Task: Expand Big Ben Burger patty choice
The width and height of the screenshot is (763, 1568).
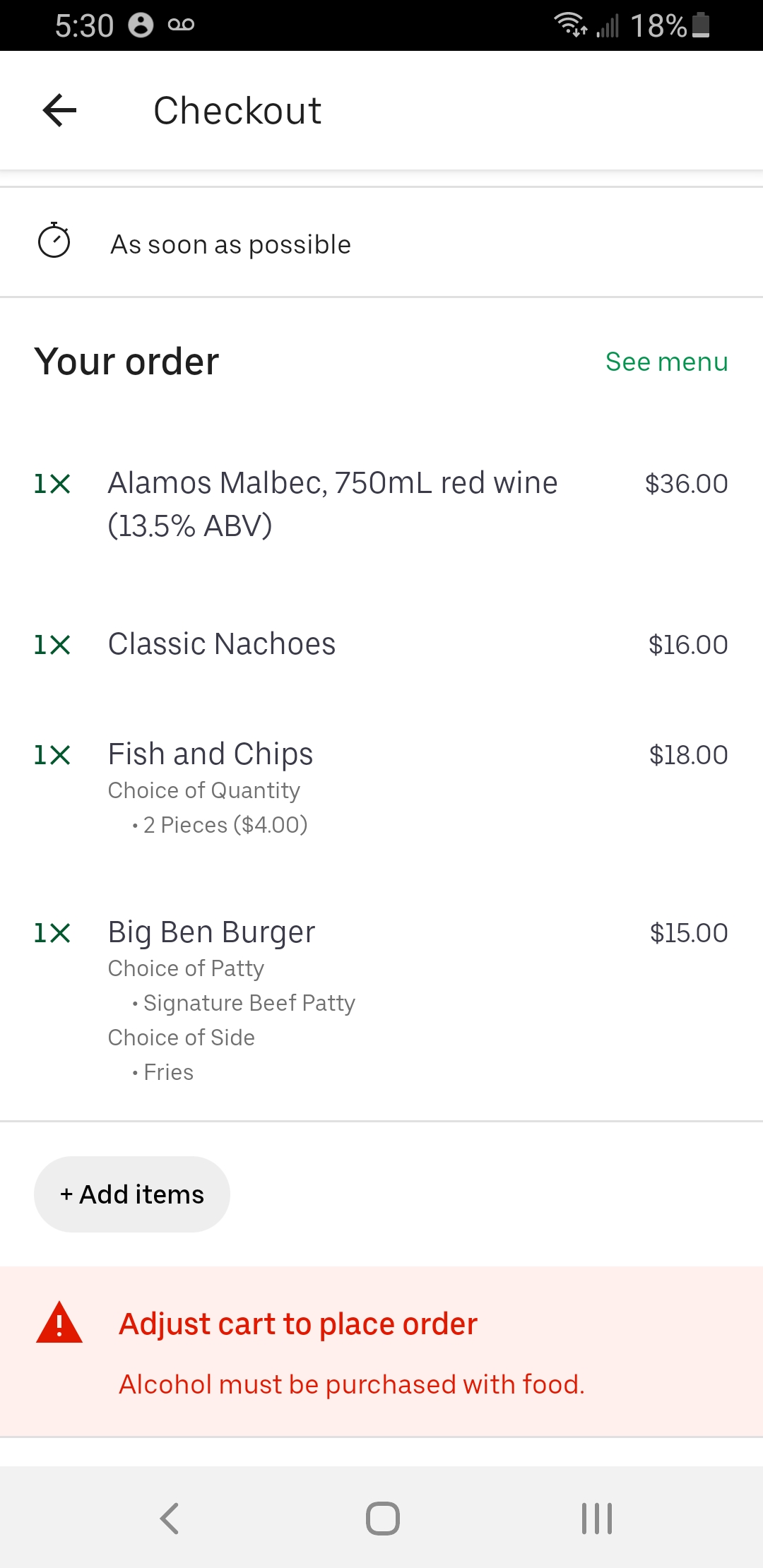Action: point(186,968)
